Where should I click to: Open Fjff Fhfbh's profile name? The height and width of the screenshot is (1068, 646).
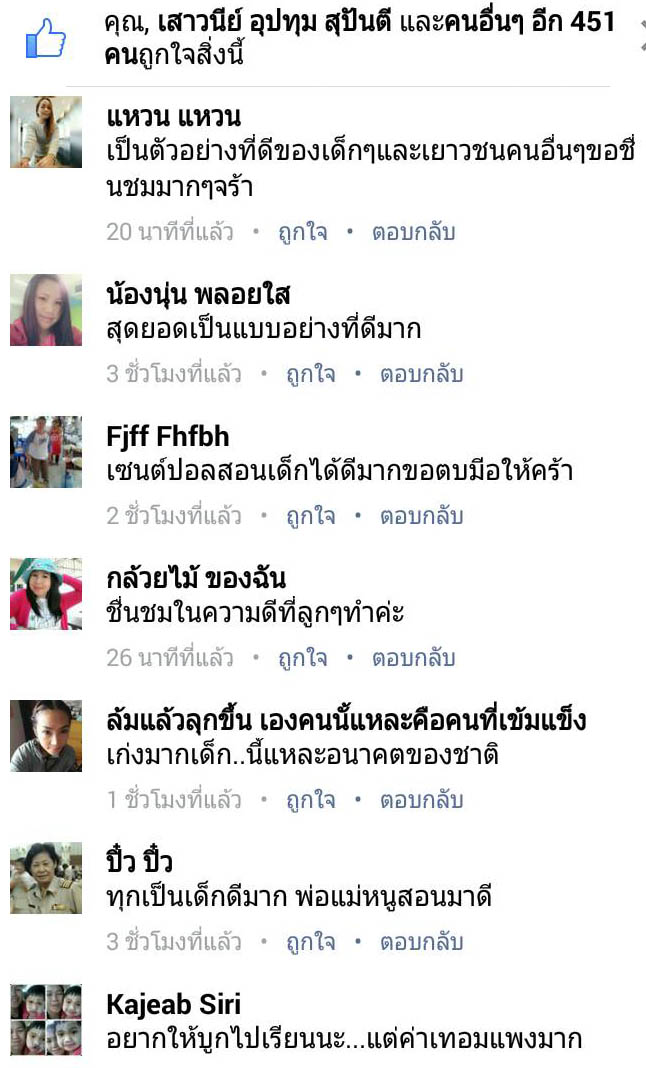[x=168, y=436]
